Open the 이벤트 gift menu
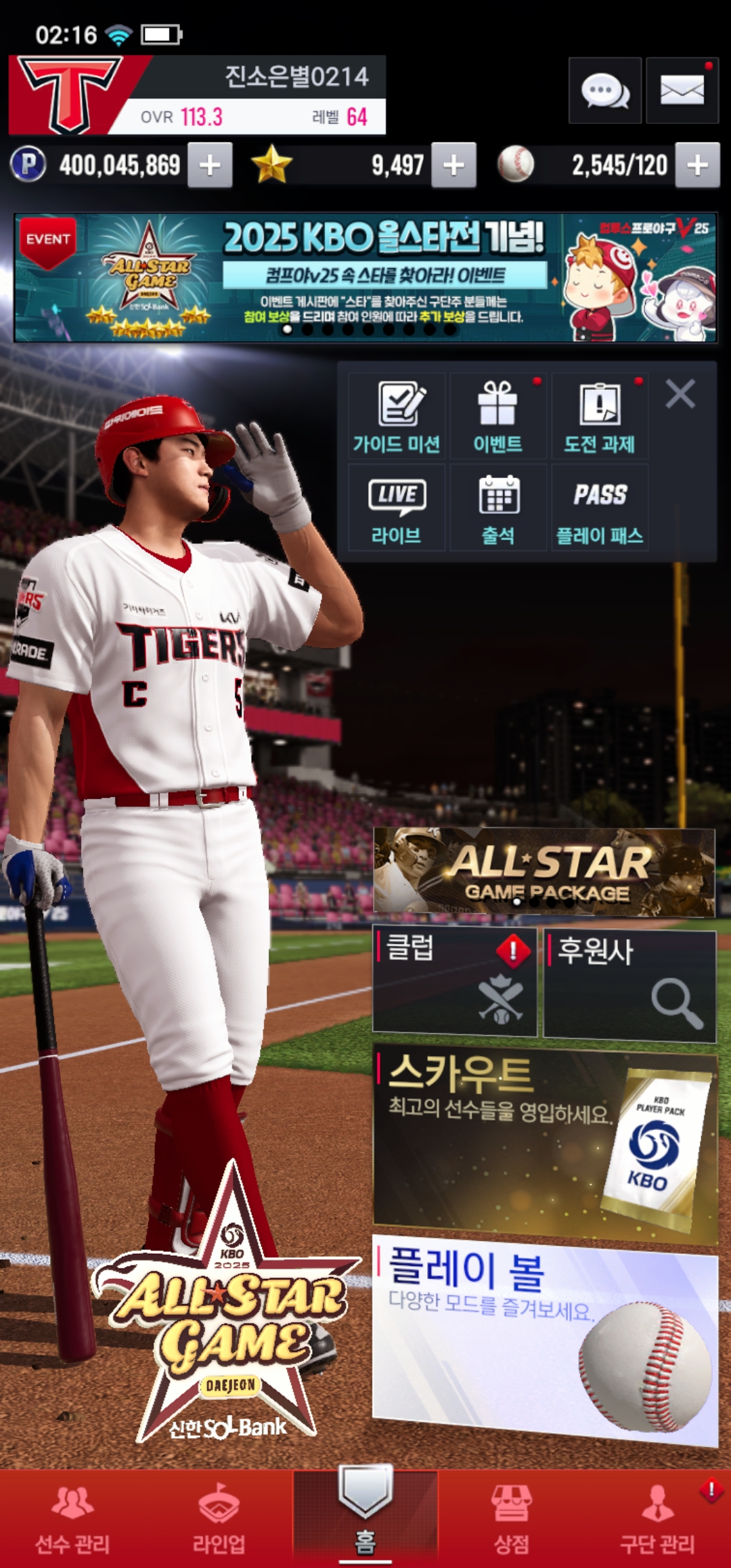 [x=498, y=416]
